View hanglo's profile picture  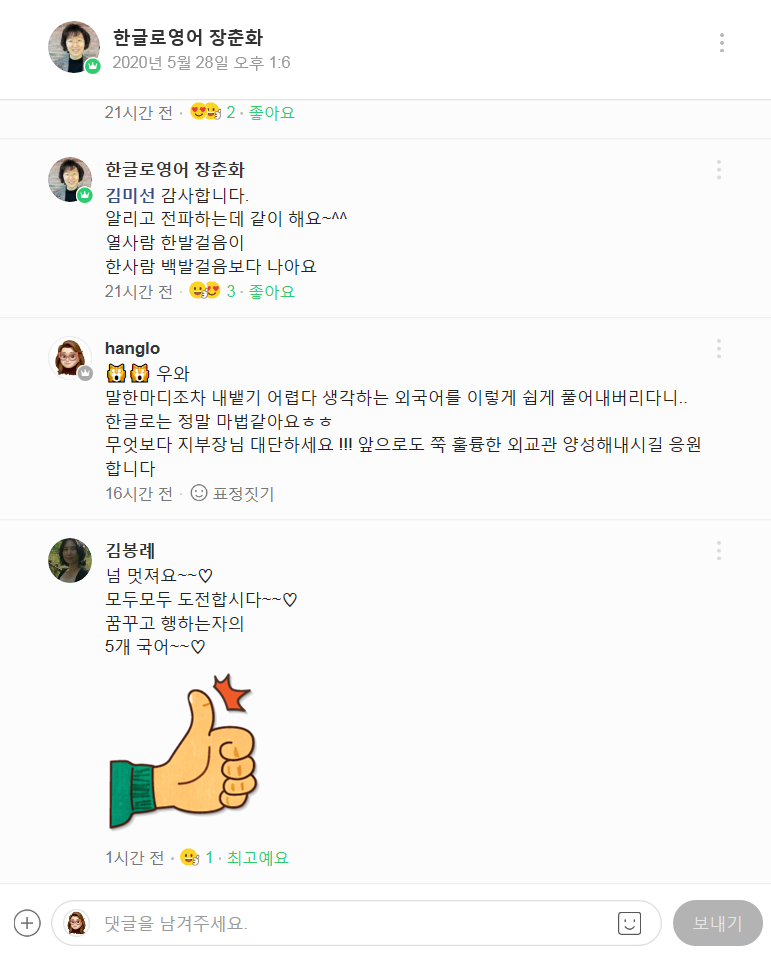(x=70, y=359)
